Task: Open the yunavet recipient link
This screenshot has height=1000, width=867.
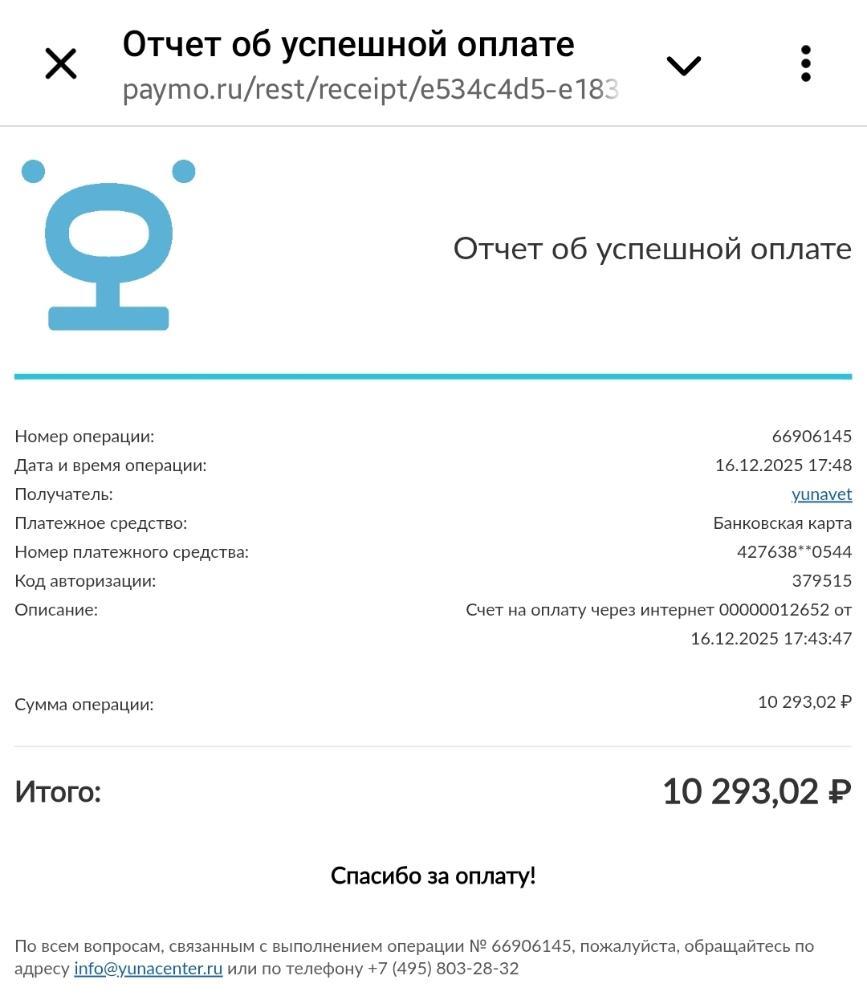Action: [821, 494]
